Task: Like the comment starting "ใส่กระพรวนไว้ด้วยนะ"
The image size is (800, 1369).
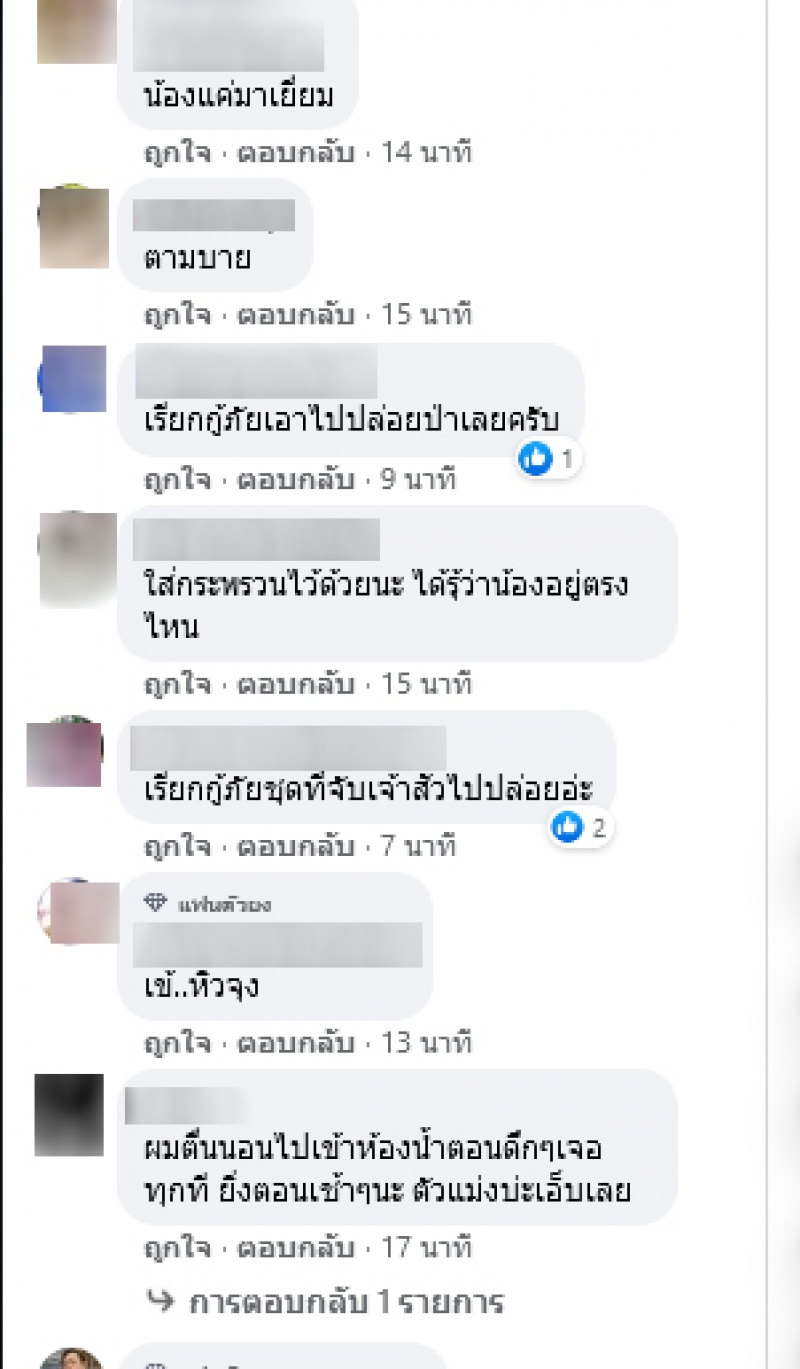Action: [177, 685]
